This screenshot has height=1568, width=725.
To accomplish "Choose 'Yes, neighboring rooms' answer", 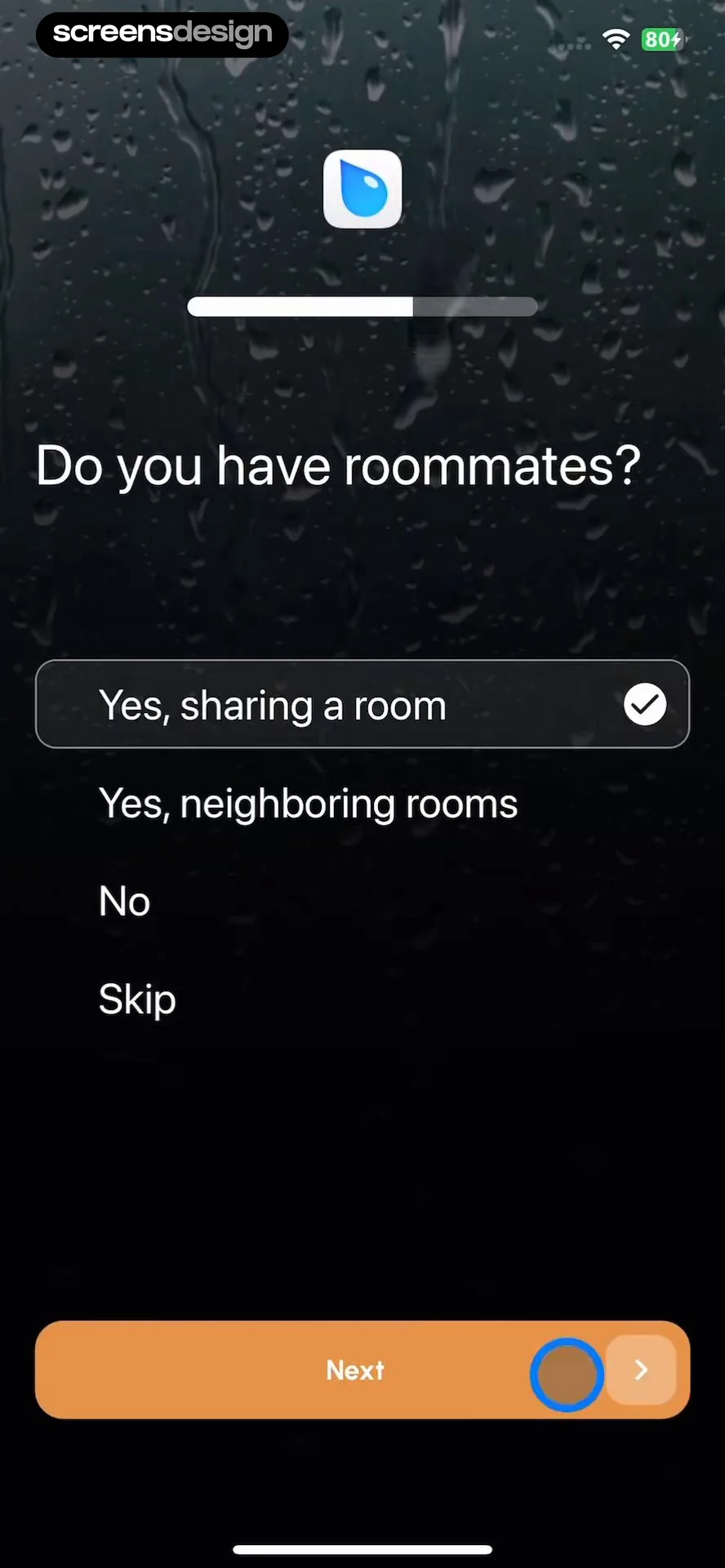I will point(362,804).
